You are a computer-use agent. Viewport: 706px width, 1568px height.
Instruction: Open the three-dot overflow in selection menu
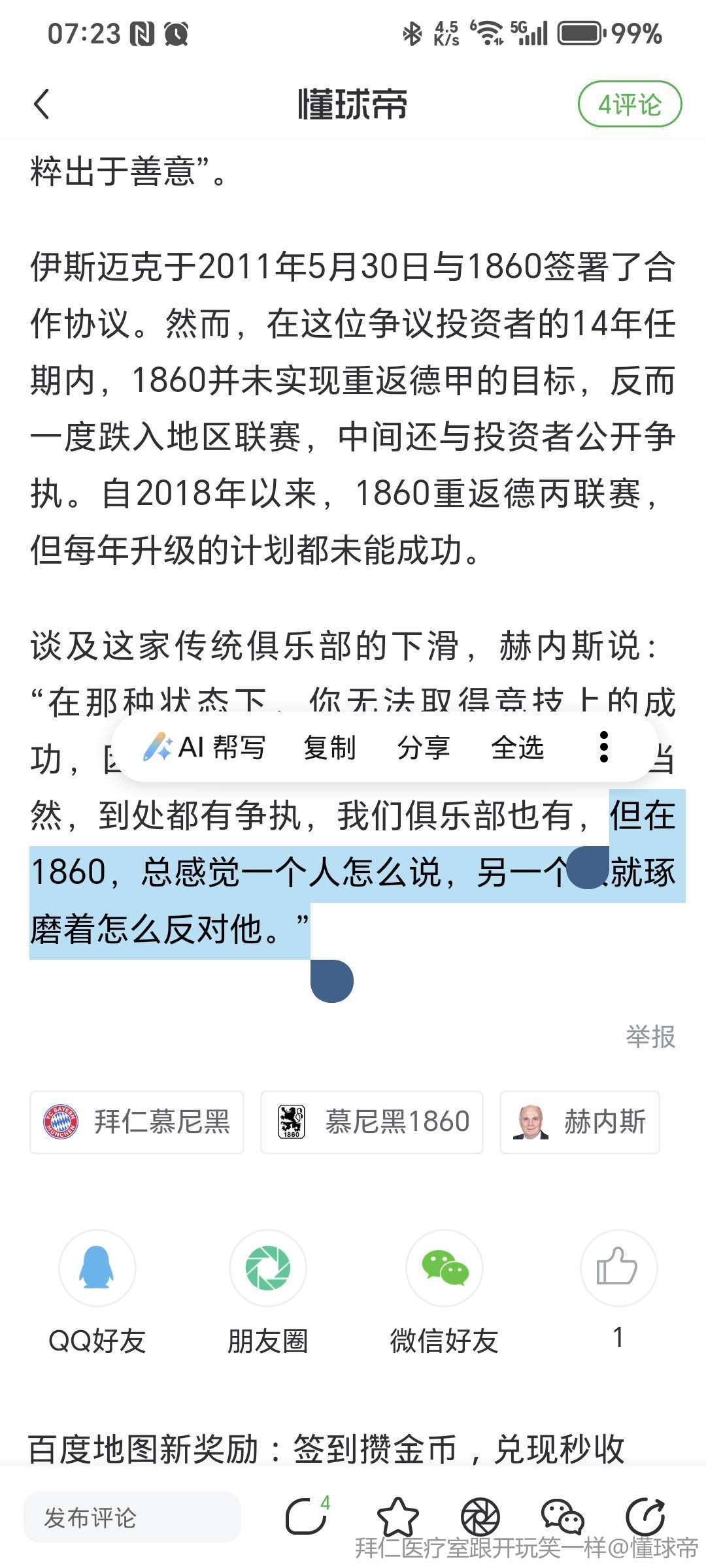604,747
